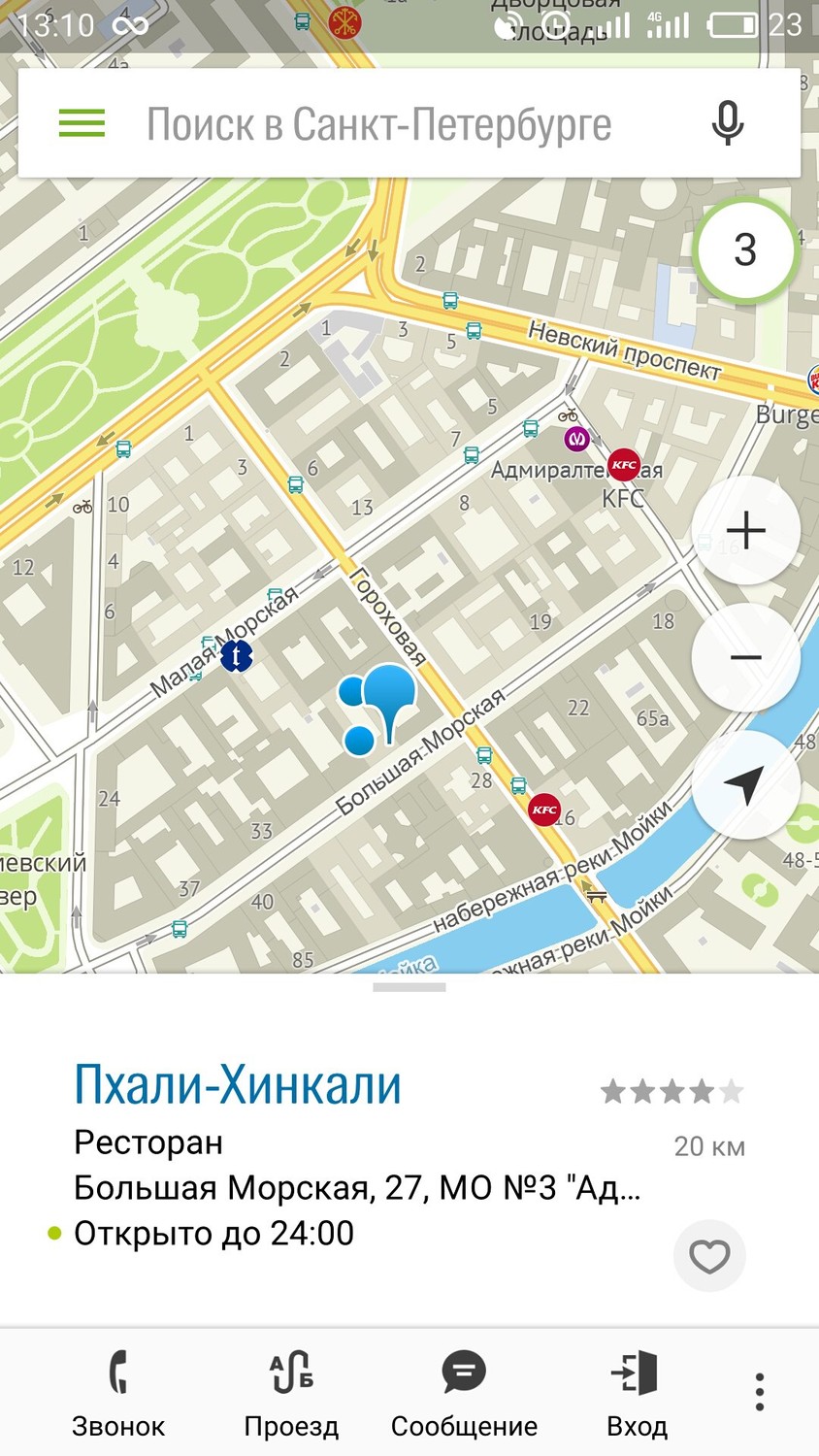This screenshot has height=1456, width=819.
Task: Start voice search with the microphone
Action: 728,123
